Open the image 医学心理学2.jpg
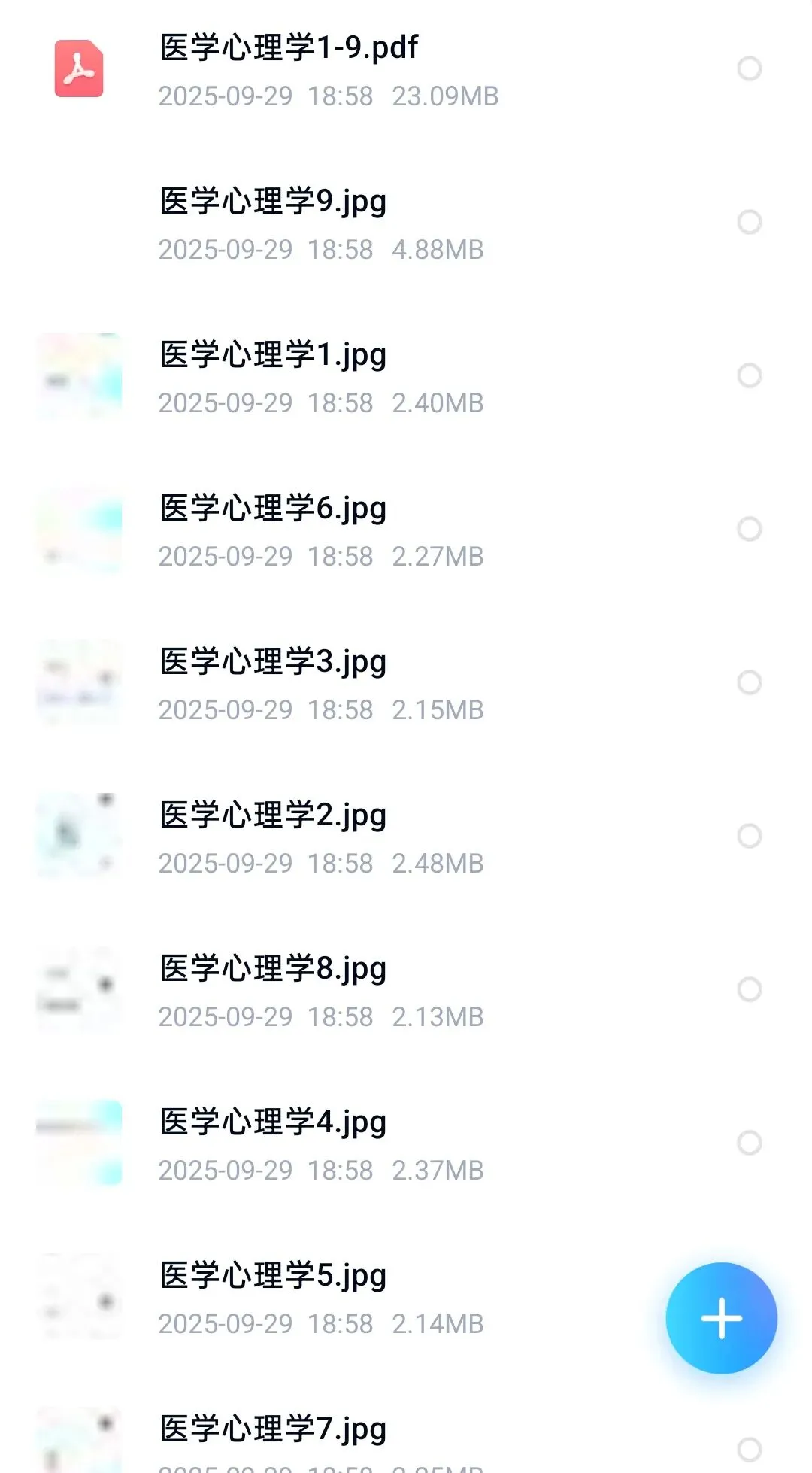This screenshot has height=1473, width=812. [x=406, y=837]
